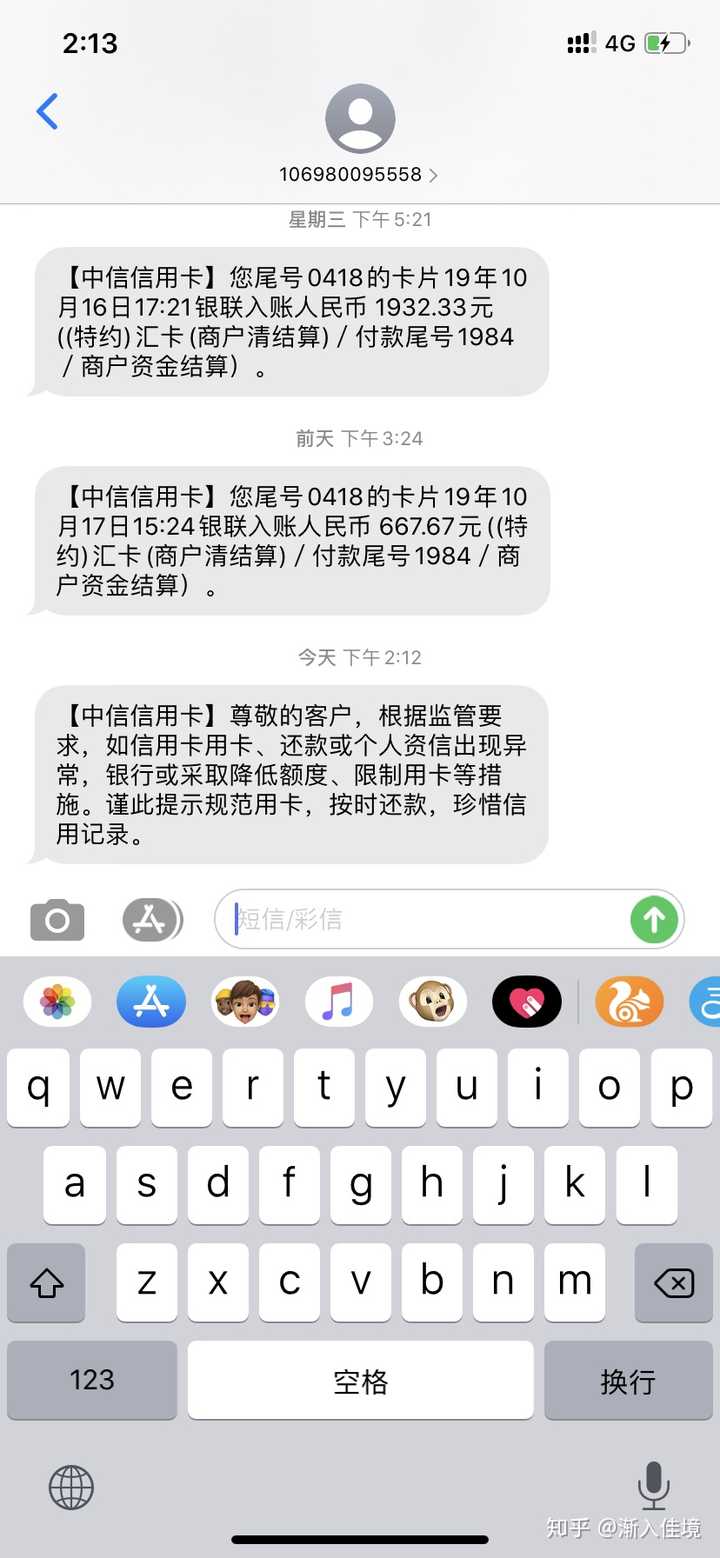This screenshot has height=1558, width=720.
Task: Open the monkey Animoji app
Action: tap(433, 1001)
